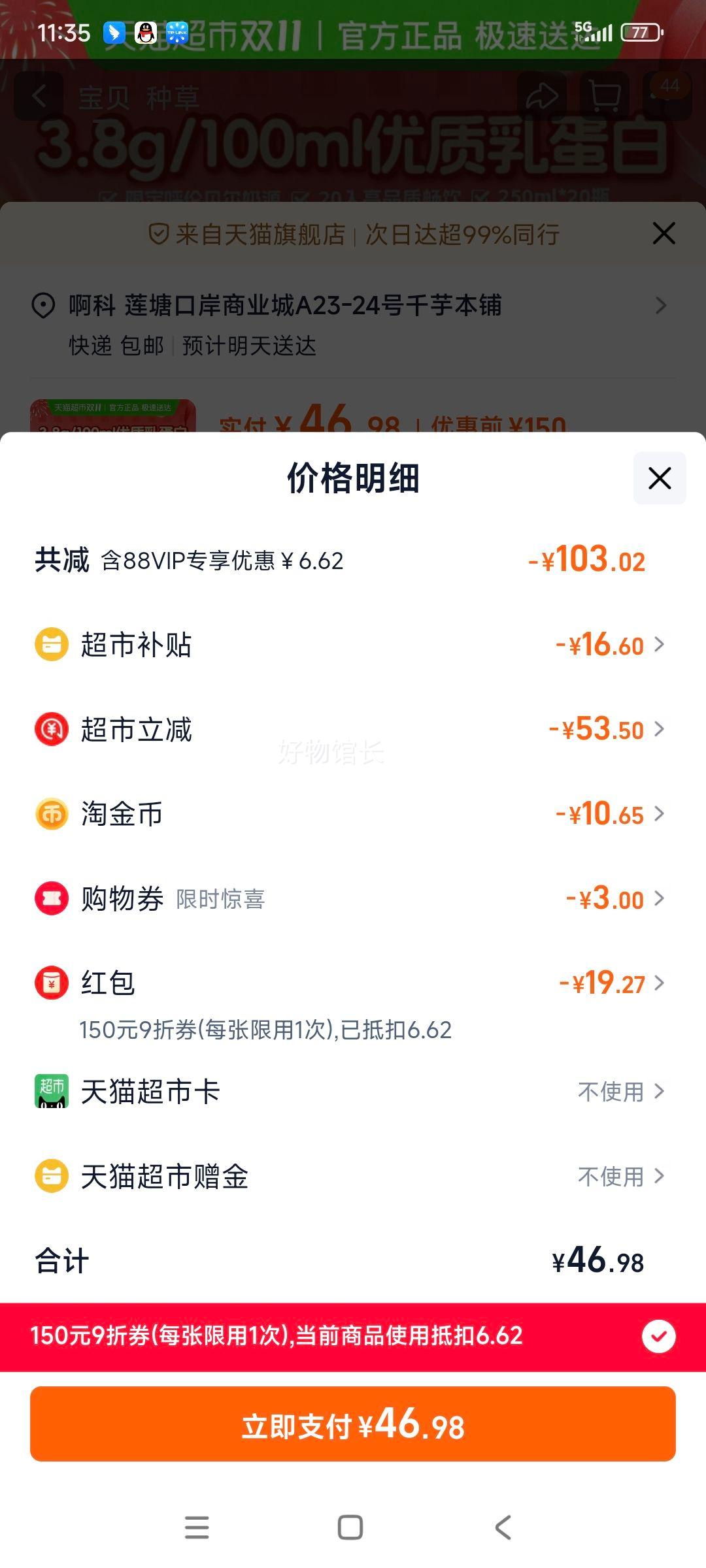The width and height of the screenshot is (706, 1568).
Task: Tap the 超市立减 red discount icon
Action: (51, 730)
